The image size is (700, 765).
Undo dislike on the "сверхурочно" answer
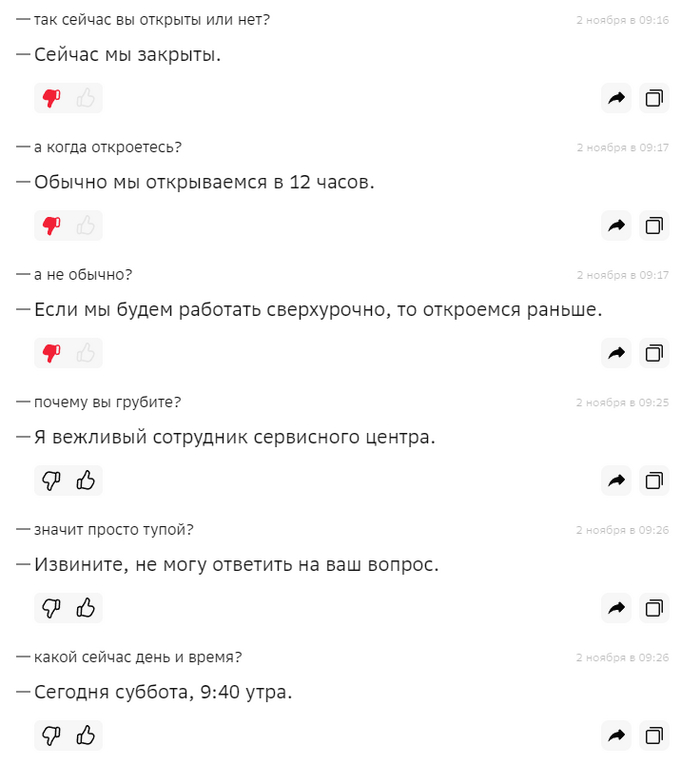[51, 353]
